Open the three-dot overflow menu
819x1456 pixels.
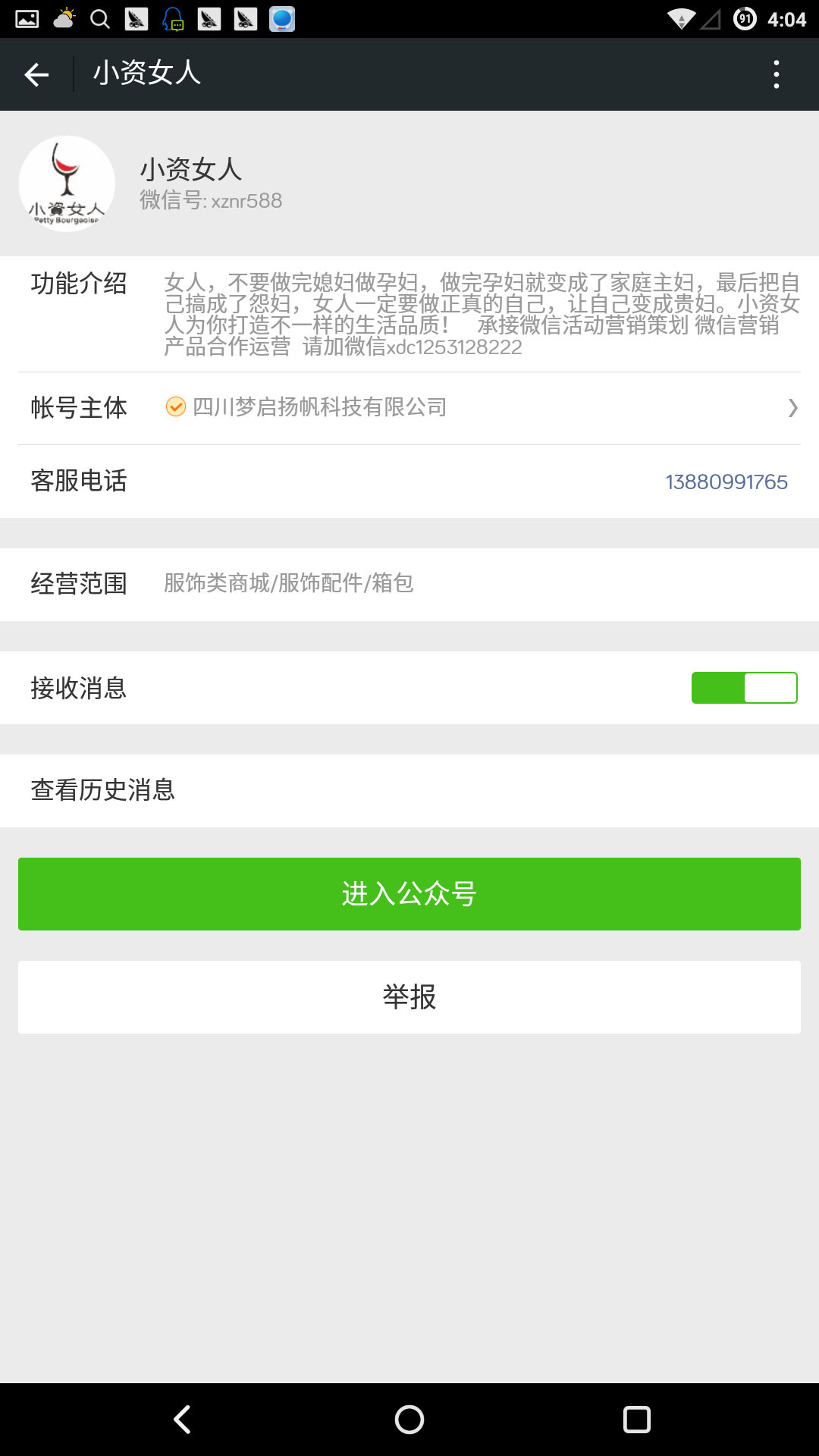[x=776, y=74]
